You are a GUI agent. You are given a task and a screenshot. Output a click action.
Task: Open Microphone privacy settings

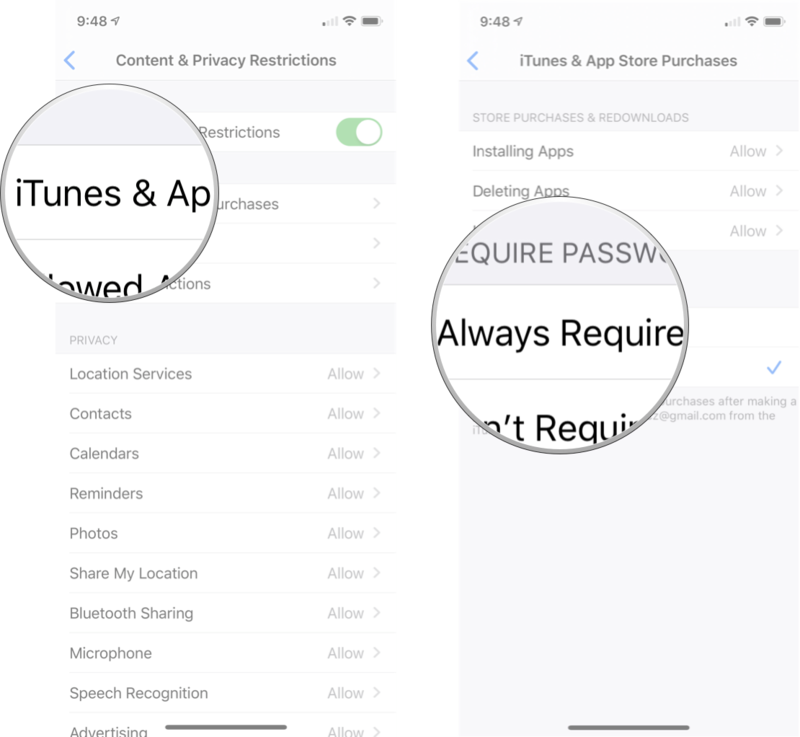(225, 654)
